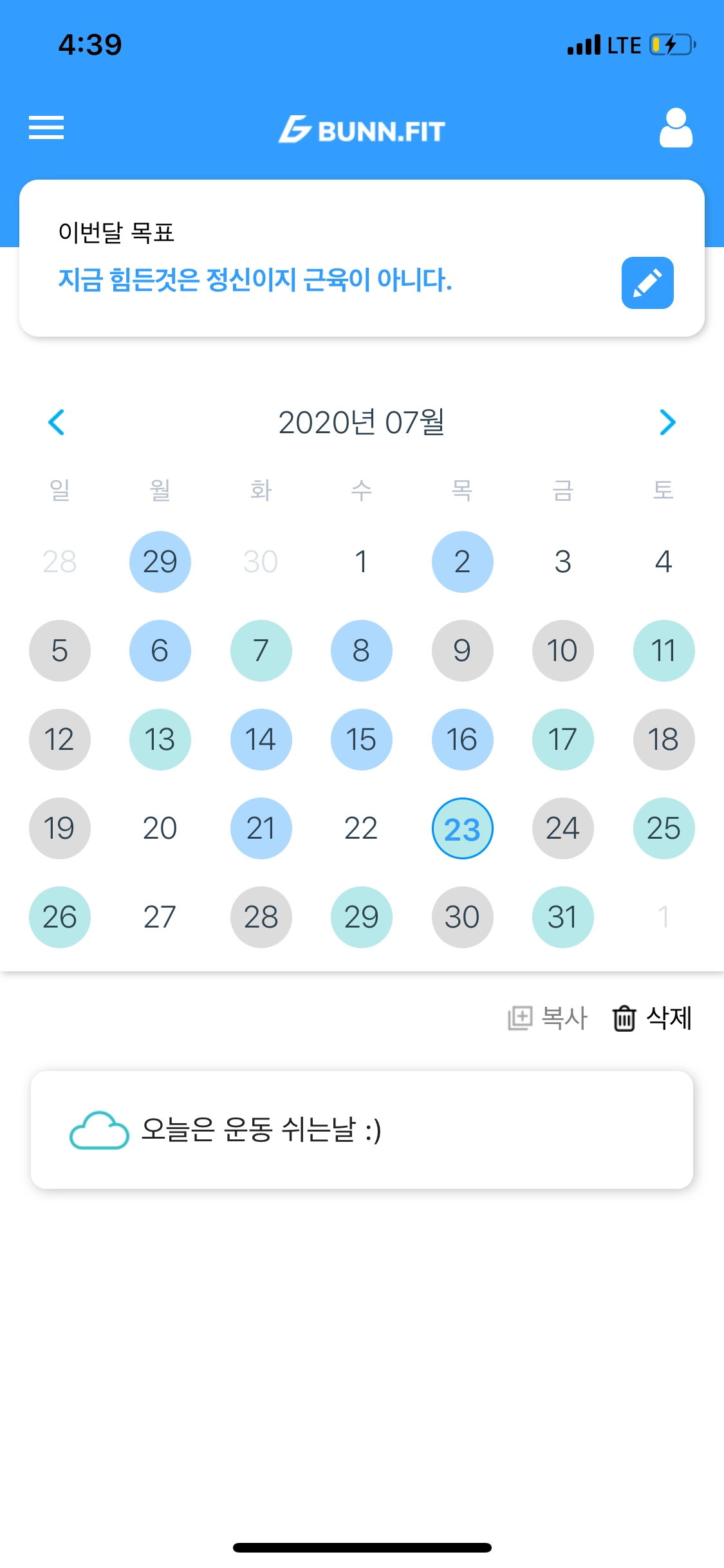Go to the next month
Viewport: 724px width, 1568px height.
pyautogui.click(x=667, y=422)
